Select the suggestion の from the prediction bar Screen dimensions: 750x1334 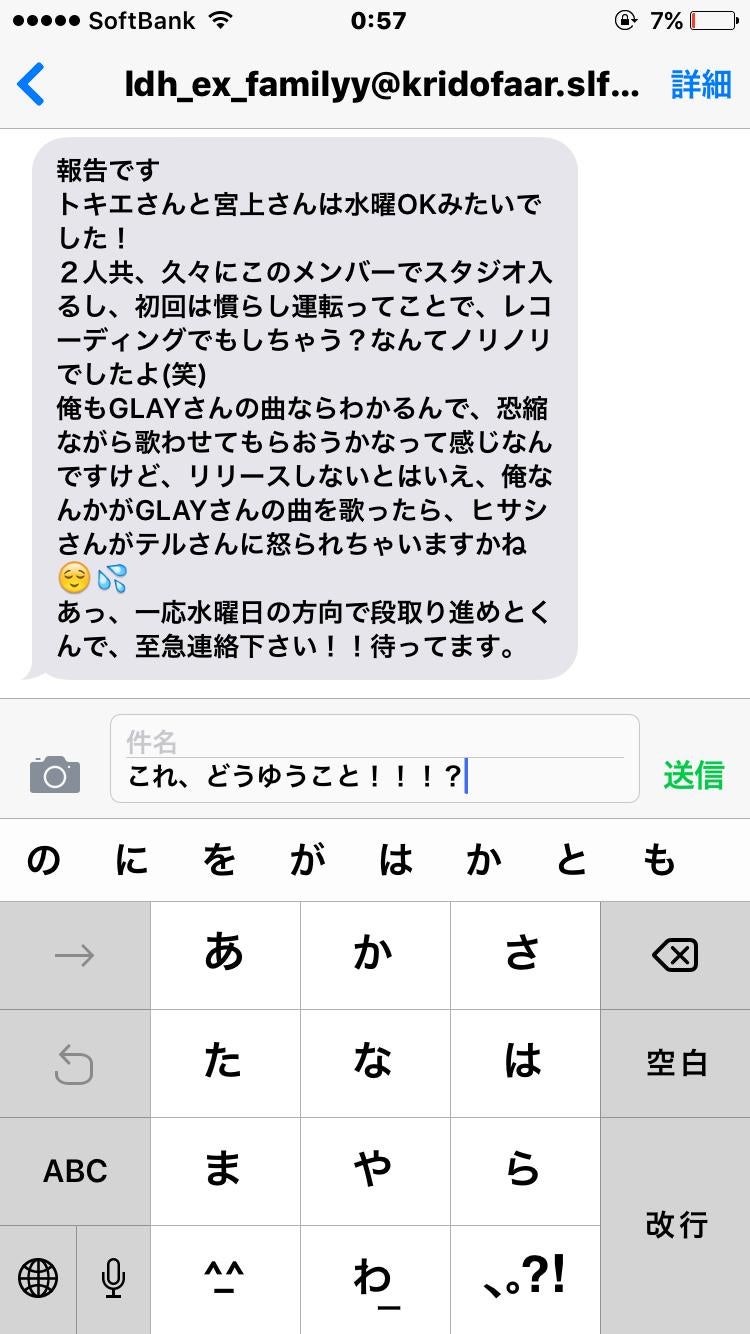43,860
